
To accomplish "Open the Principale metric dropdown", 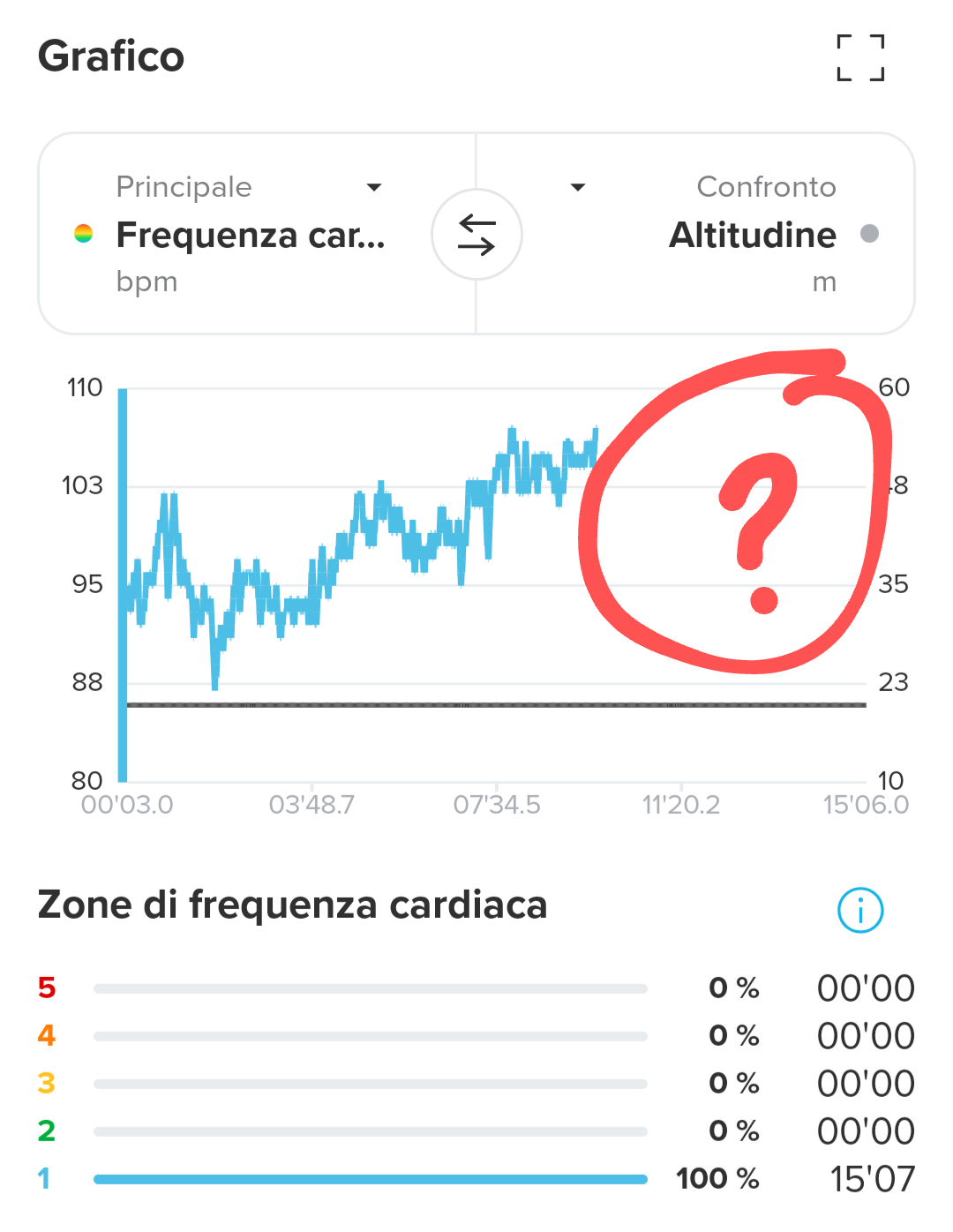I will [374, 187].
